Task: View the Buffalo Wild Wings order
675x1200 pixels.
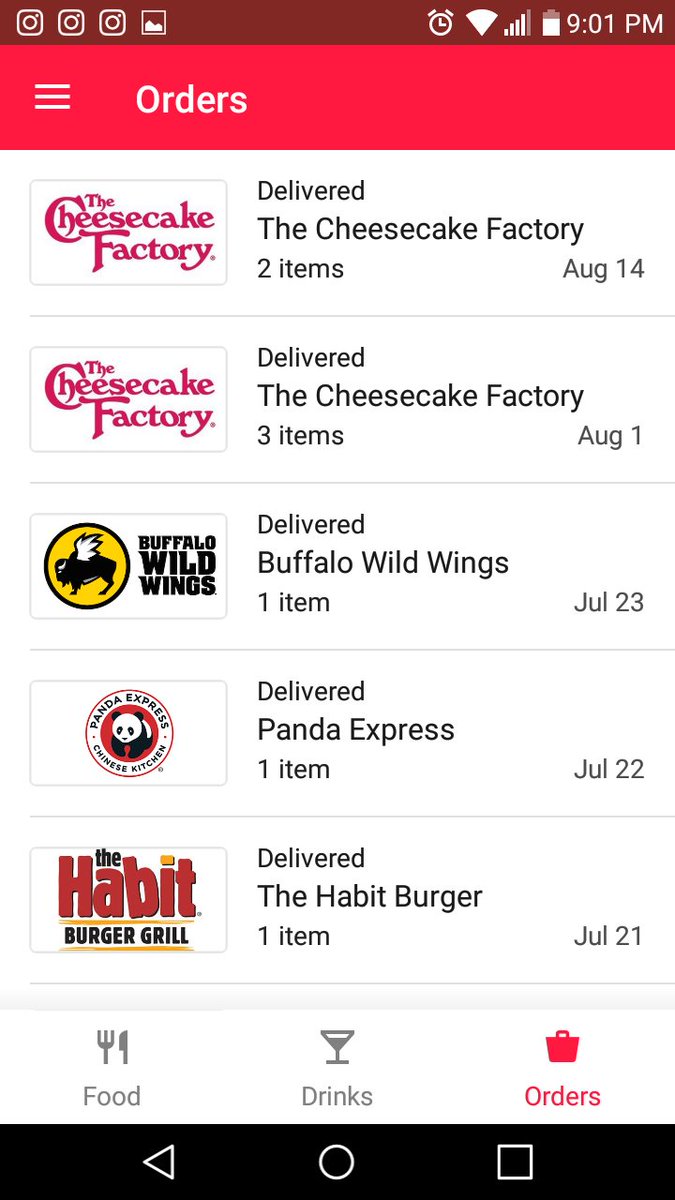Action: 337,565
